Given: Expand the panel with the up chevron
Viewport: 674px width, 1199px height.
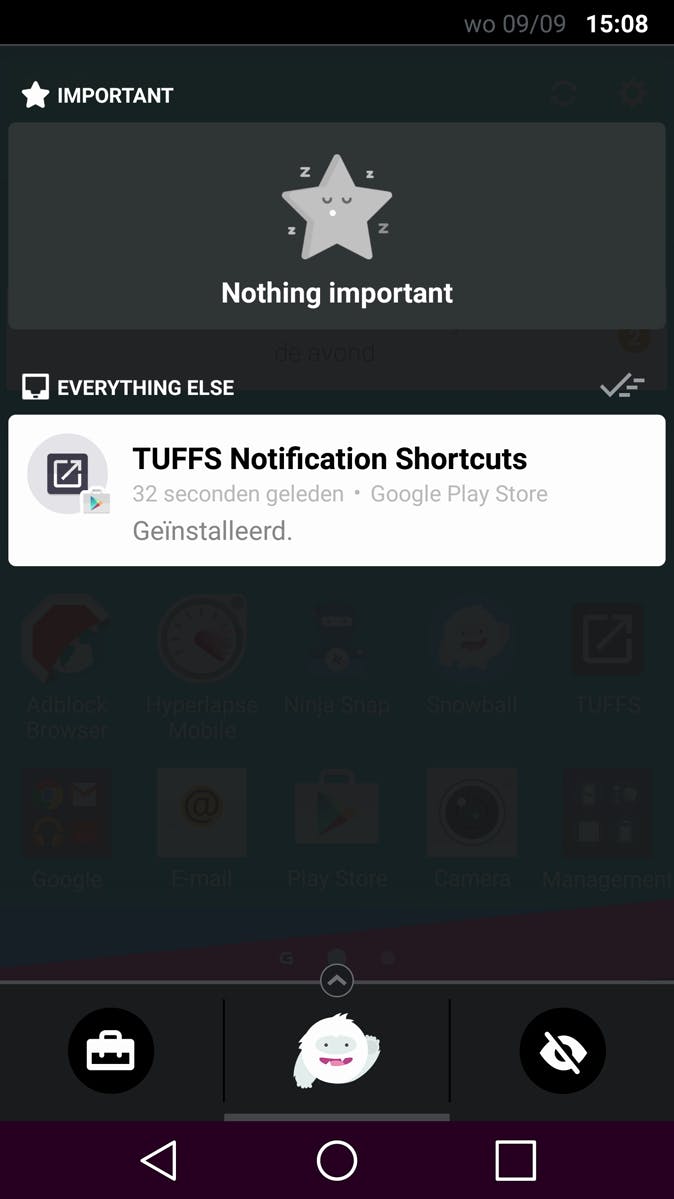Looking at the screenshot, I should click(337, 981).
